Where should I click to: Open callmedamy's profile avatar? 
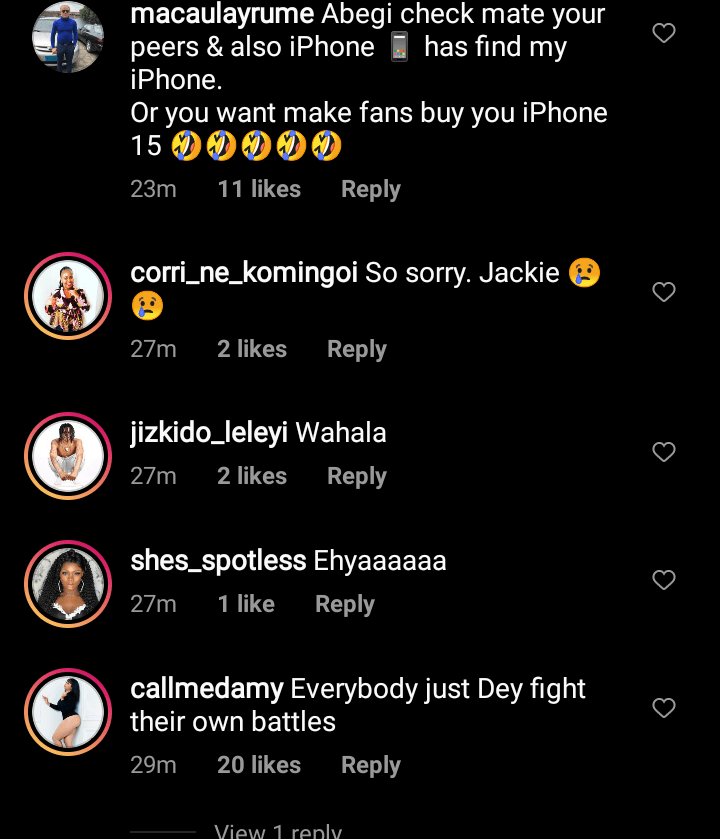pos(67,712)
